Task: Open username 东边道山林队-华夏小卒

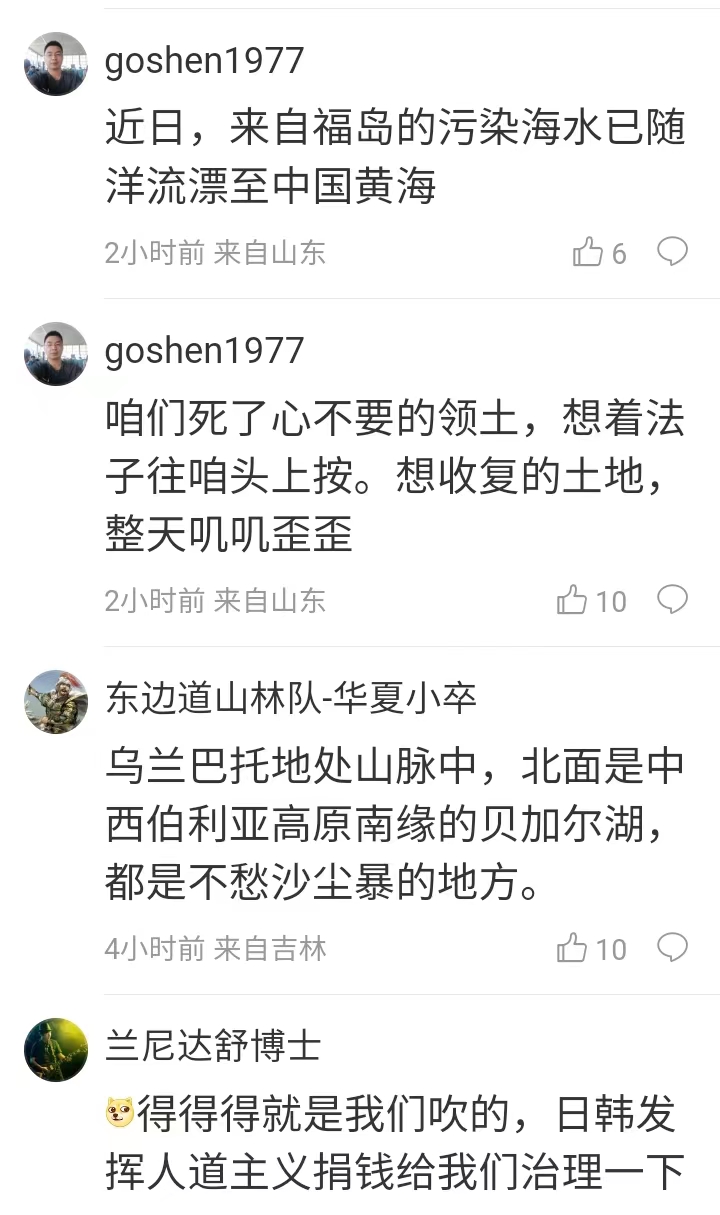Action: point(290,698)
